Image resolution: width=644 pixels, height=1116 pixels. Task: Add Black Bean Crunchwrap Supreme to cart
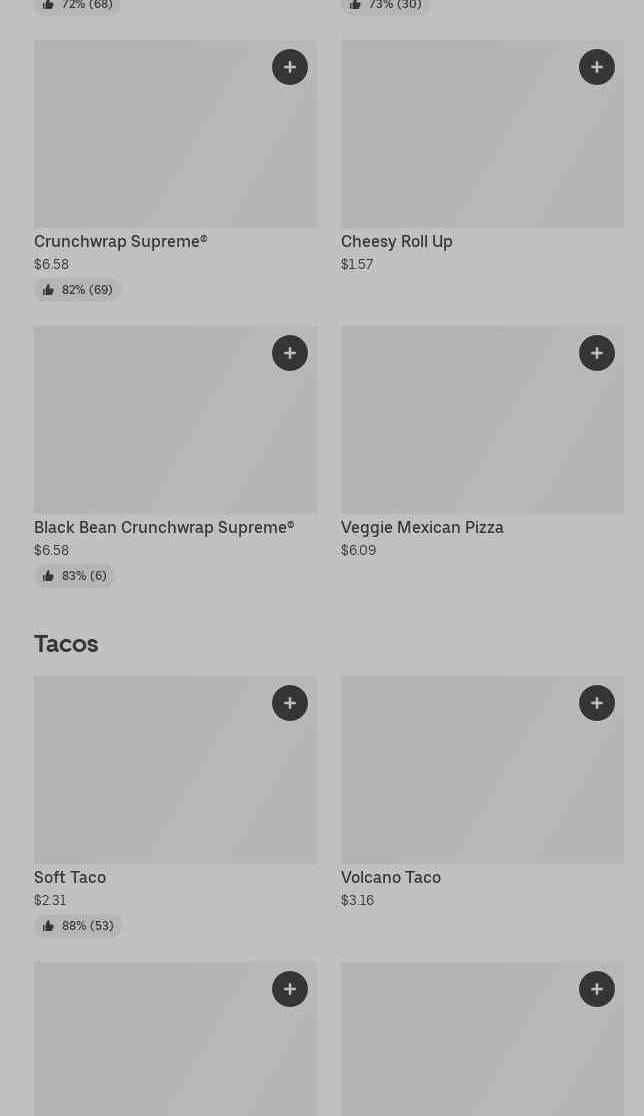point(290,353)
